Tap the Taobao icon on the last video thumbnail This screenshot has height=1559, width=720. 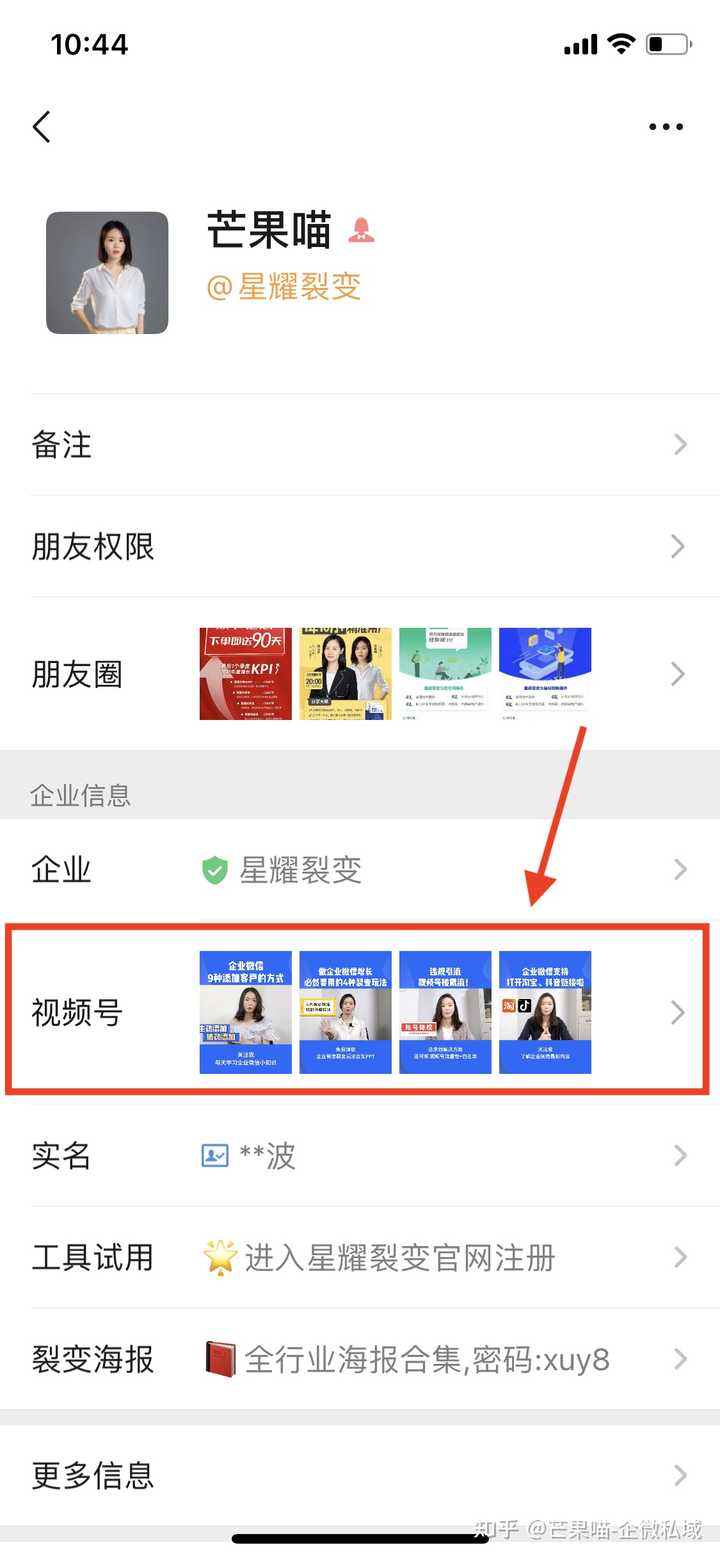[x=508, y=1005]
